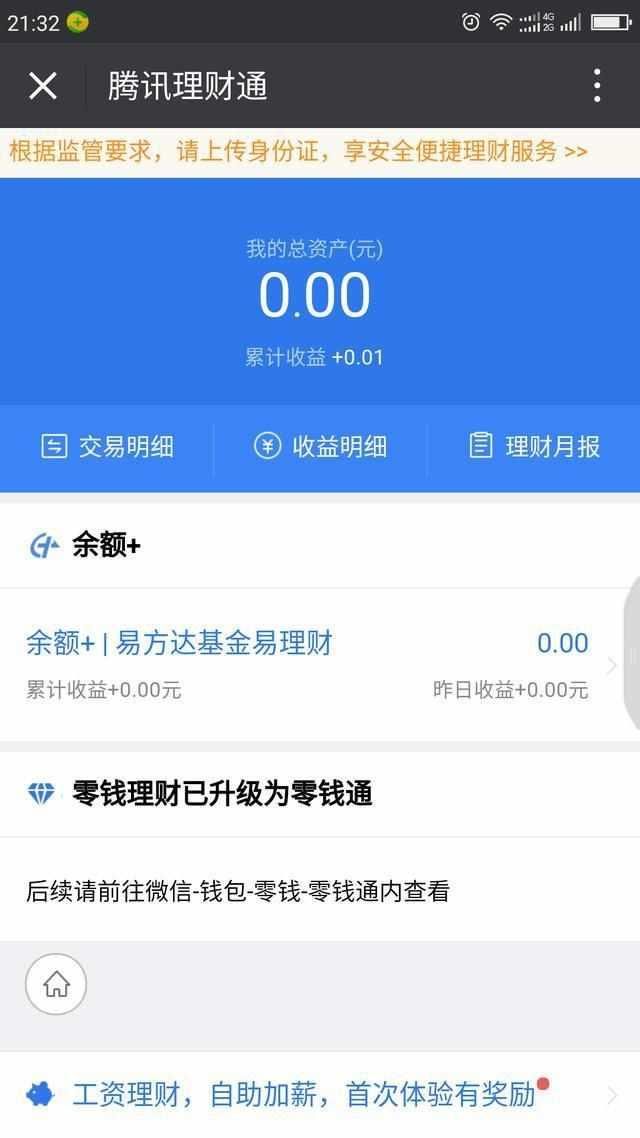The height and width of the screenshot is (1138, 640).
Task: Open the 理财月报 monthly report
Action: 534,446
